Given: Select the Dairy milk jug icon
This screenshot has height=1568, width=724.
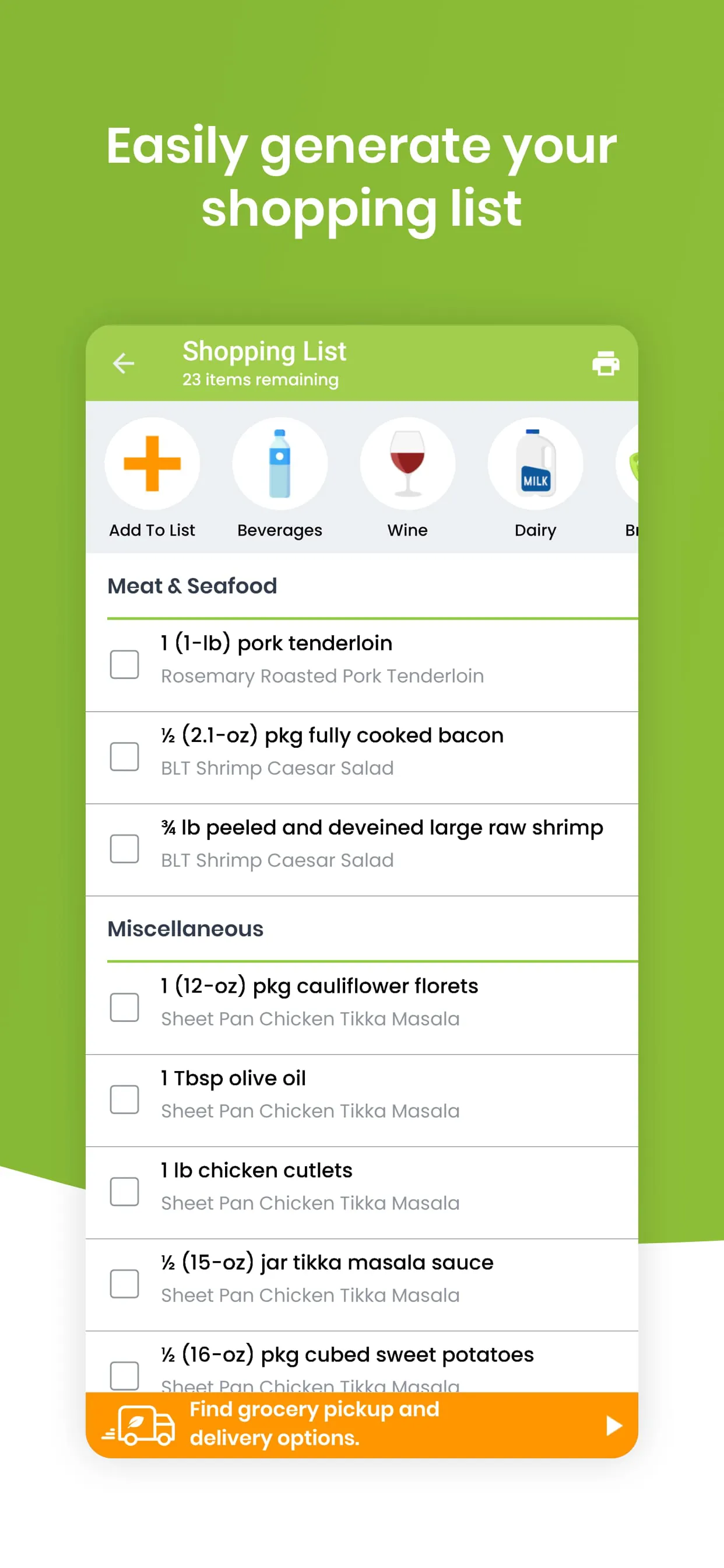Looking at the screenshot, I should (x=534, y=464).
